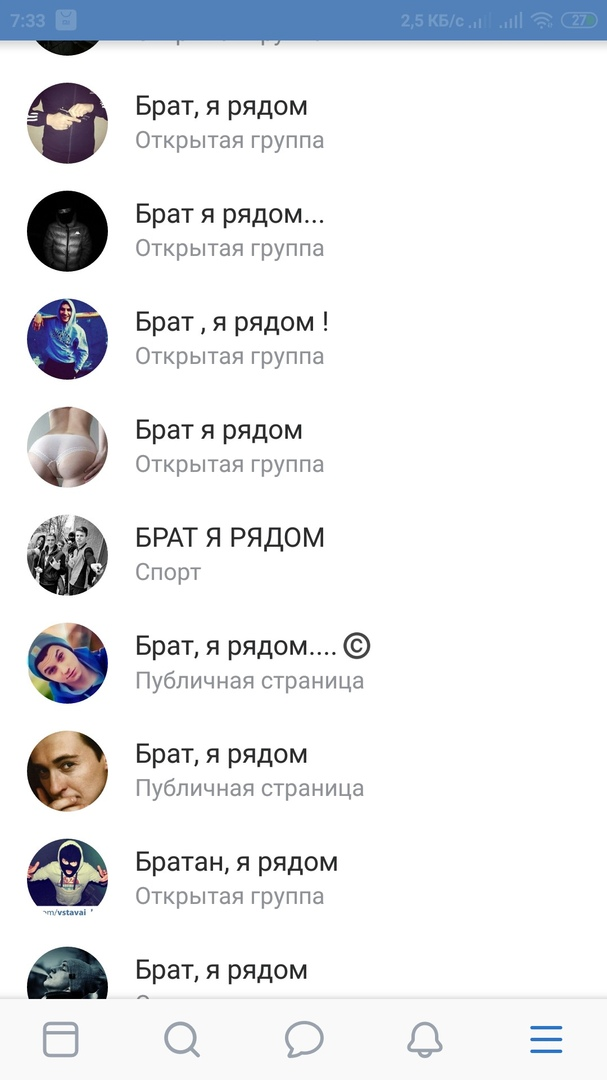Open the sport group "БРАТ Я РЯДОМ"
The height and width of the screenshot is (1080, 607).
coord(230,552)
